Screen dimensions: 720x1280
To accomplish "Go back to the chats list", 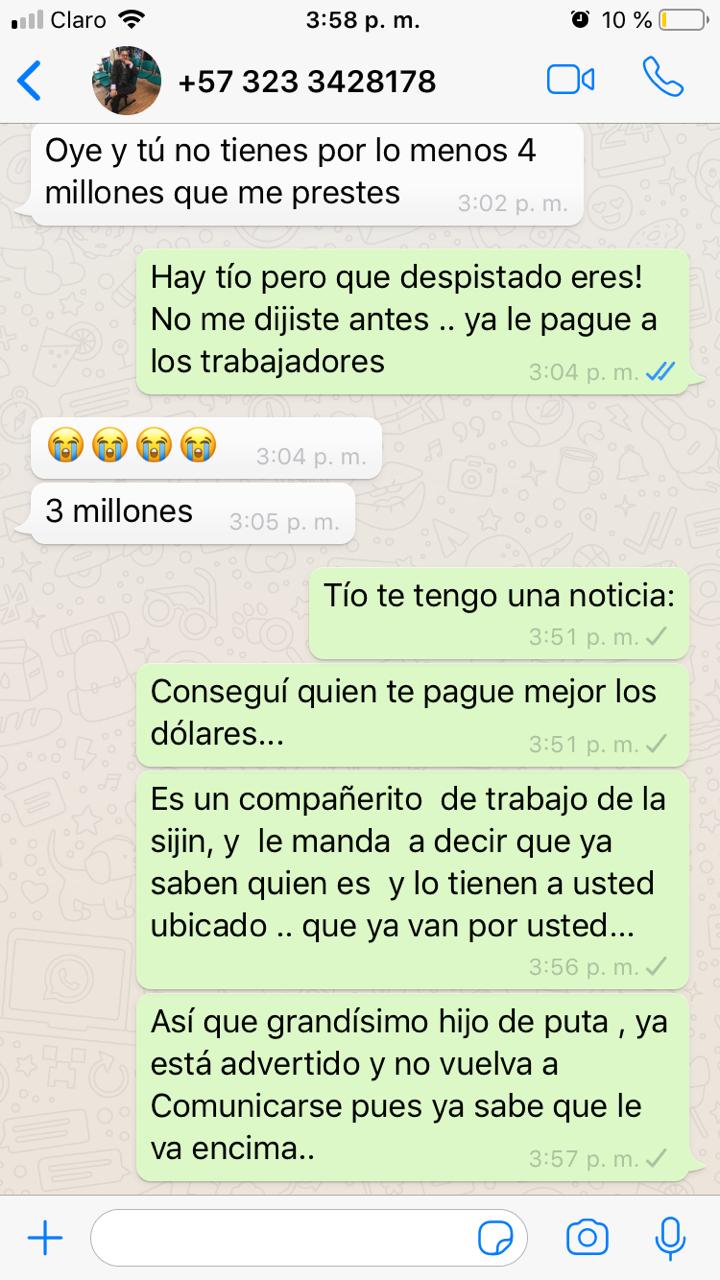I will (30, 81).
